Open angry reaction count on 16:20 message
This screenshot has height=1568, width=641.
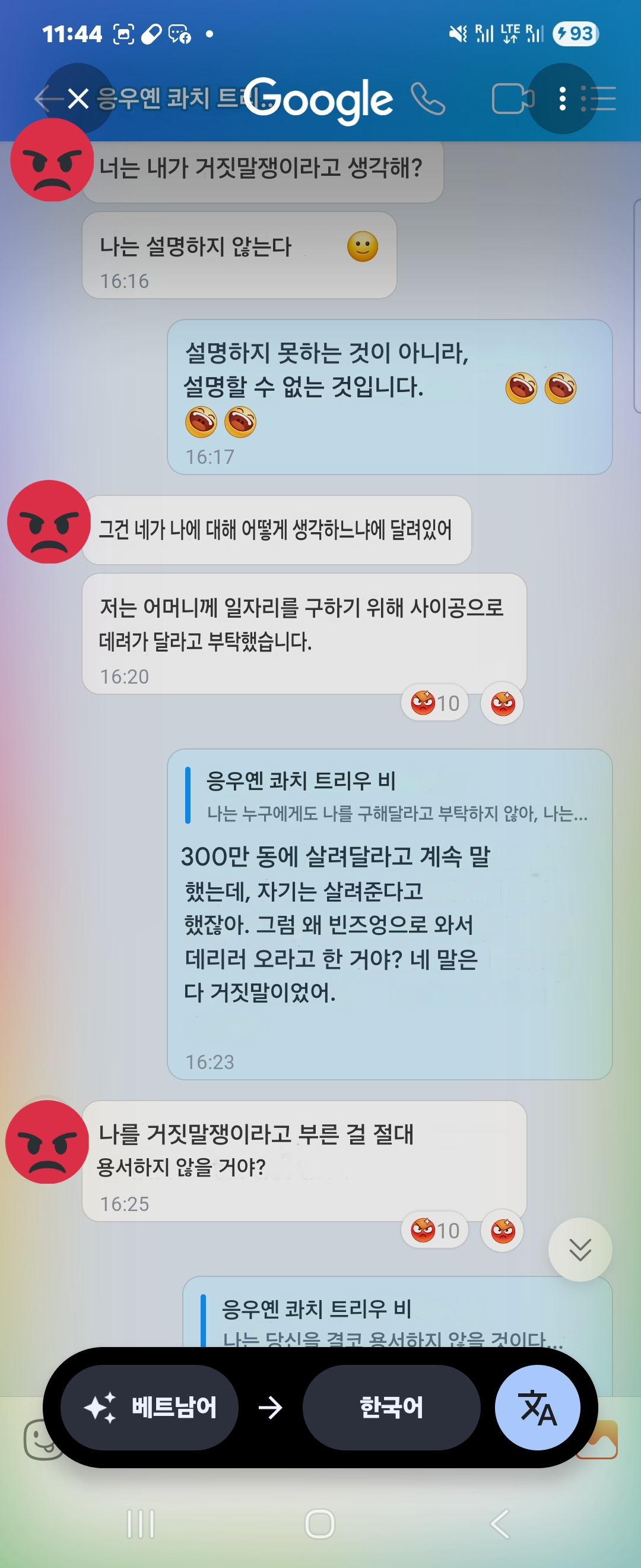point(434,704)
